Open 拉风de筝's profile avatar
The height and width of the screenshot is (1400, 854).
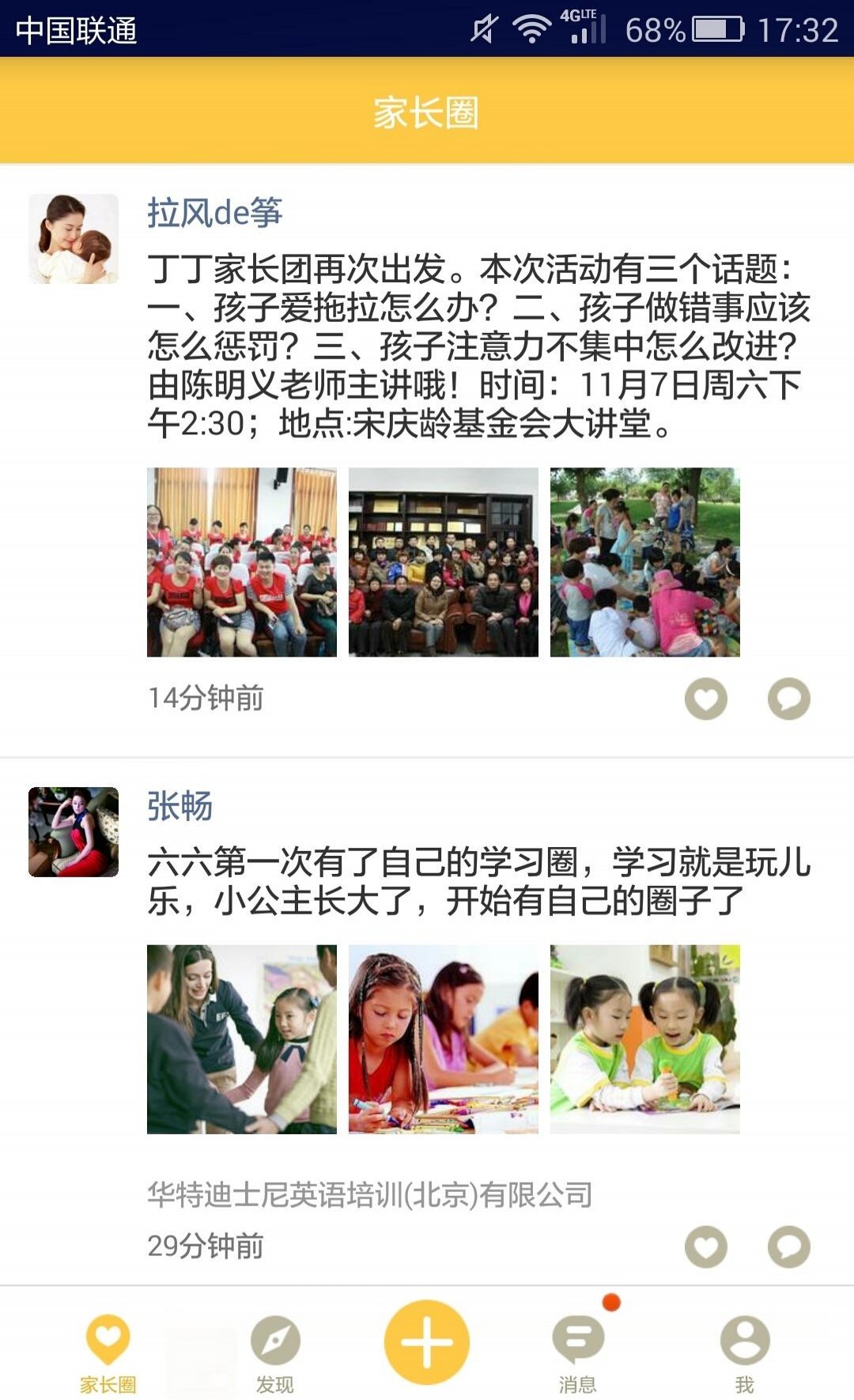74,239
